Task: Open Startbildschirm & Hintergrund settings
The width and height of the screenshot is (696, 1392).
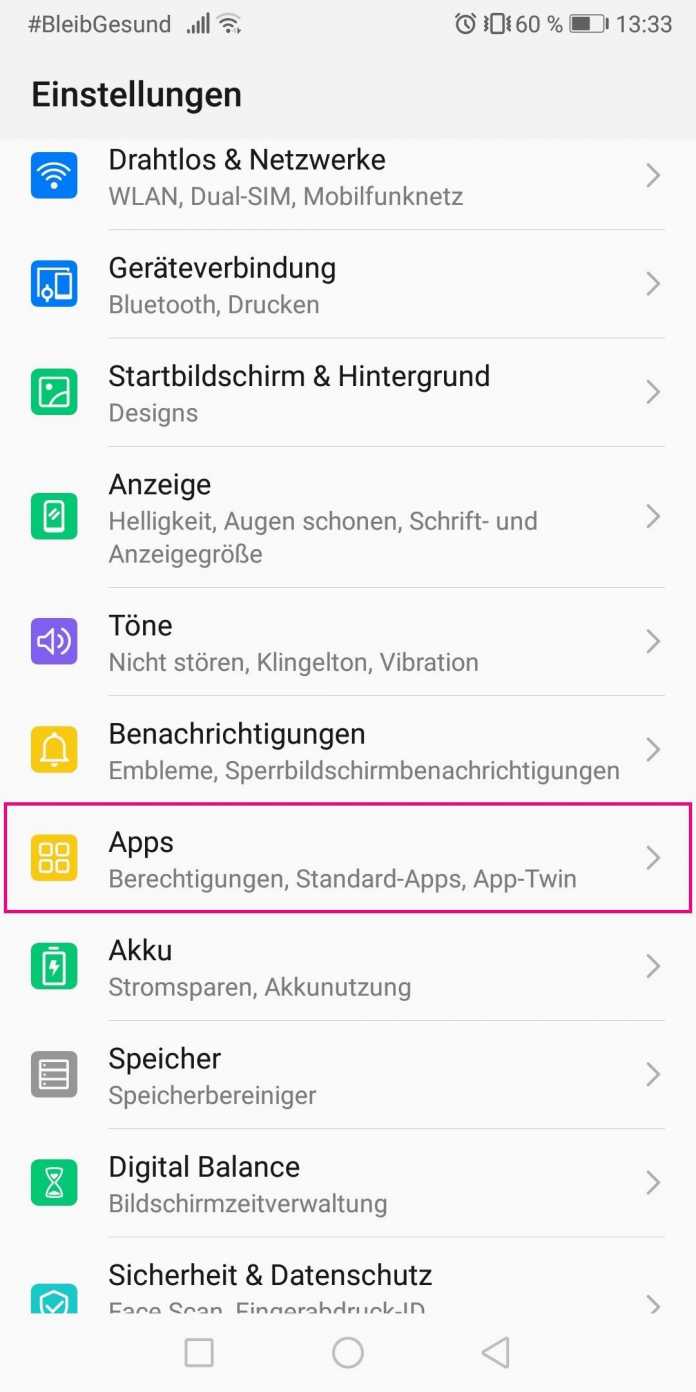Action: pos(348,392)
